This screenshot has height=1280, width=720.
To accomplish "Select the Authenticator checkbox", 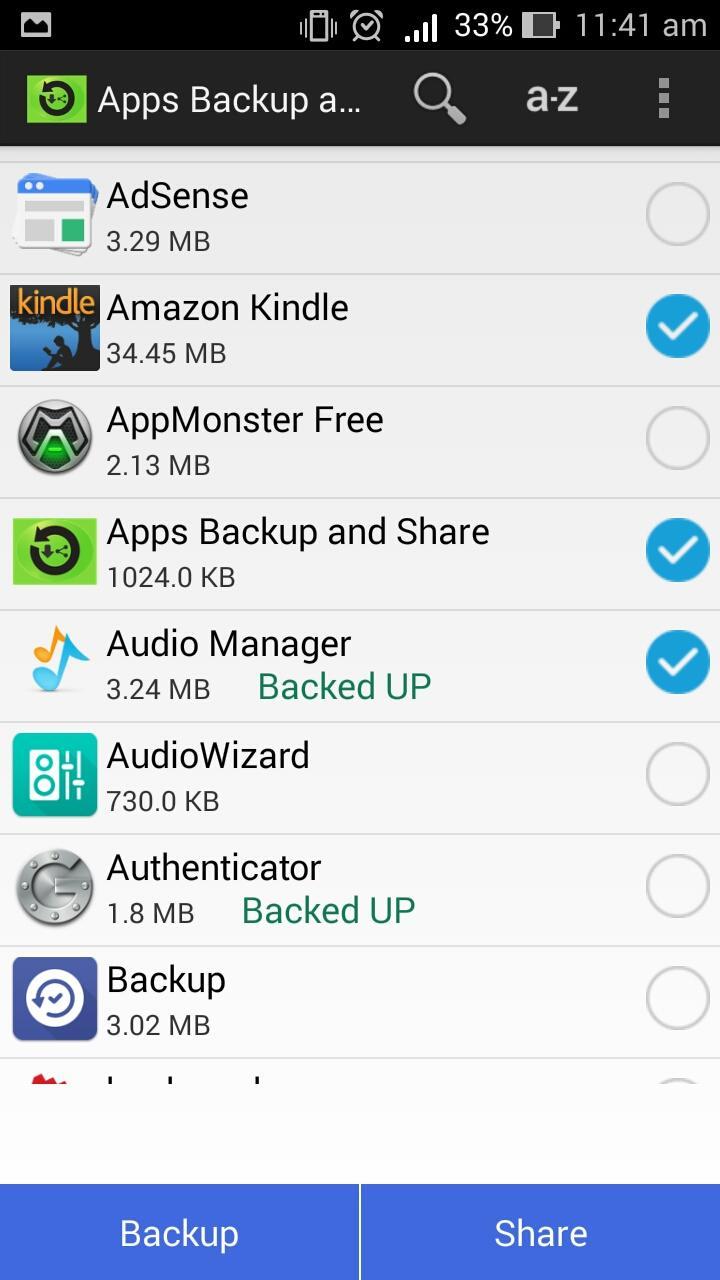I will click(x=677, y=886).
